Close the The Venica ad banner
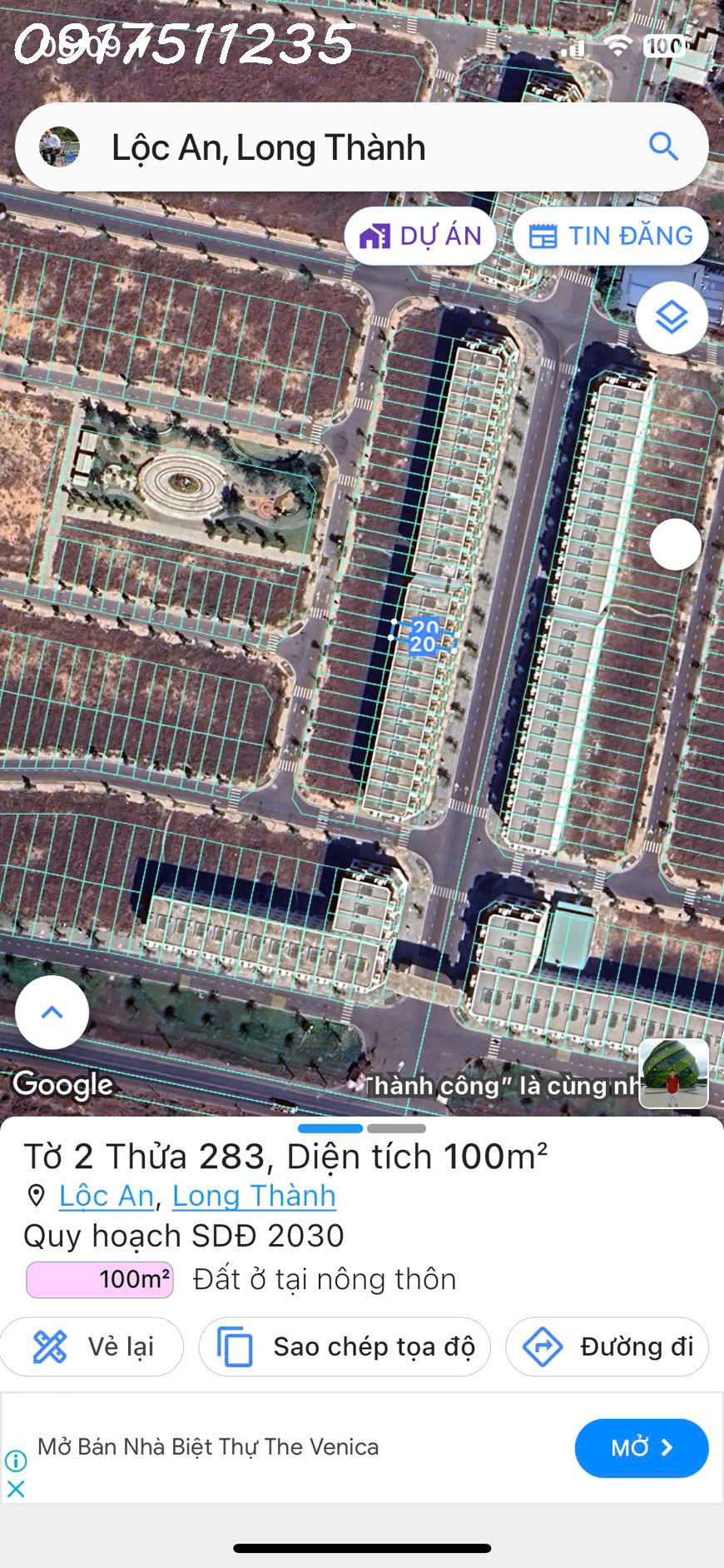This screenshot has height=1568, width=724. (15, 1489)
